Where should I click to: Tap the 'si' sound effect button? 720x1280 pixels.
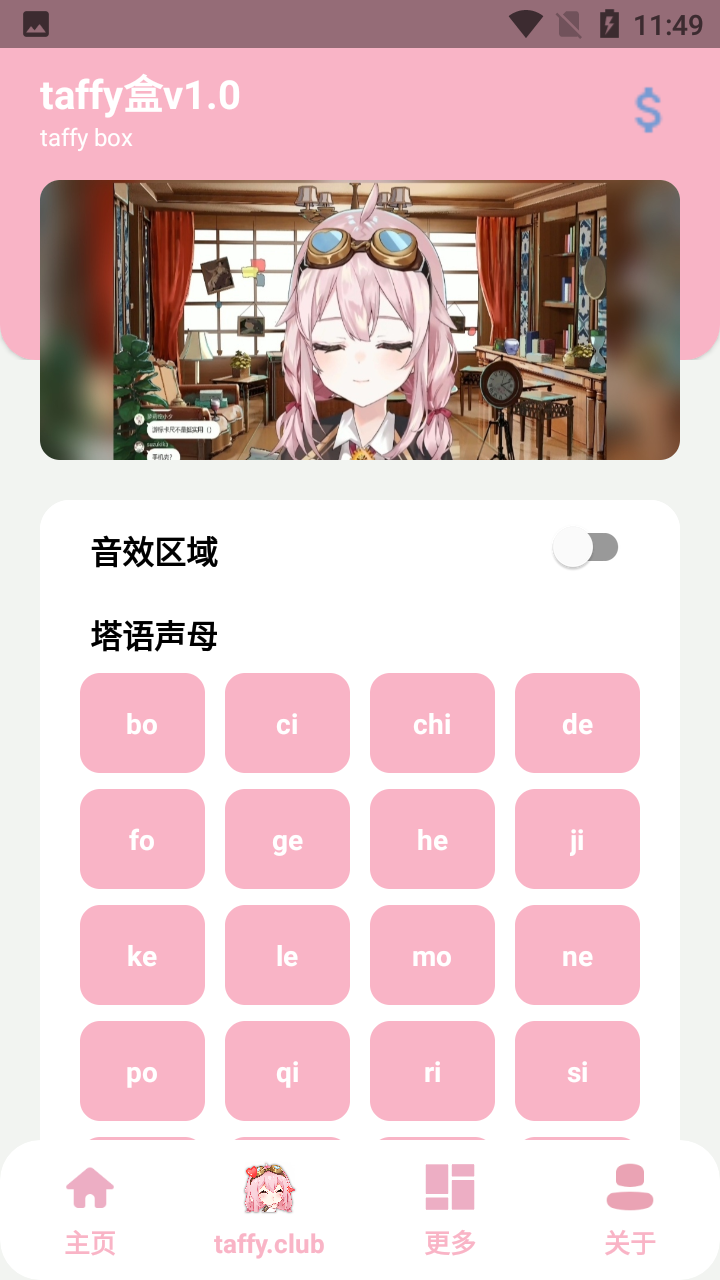pyautogui.click(x=577, y=1071)
